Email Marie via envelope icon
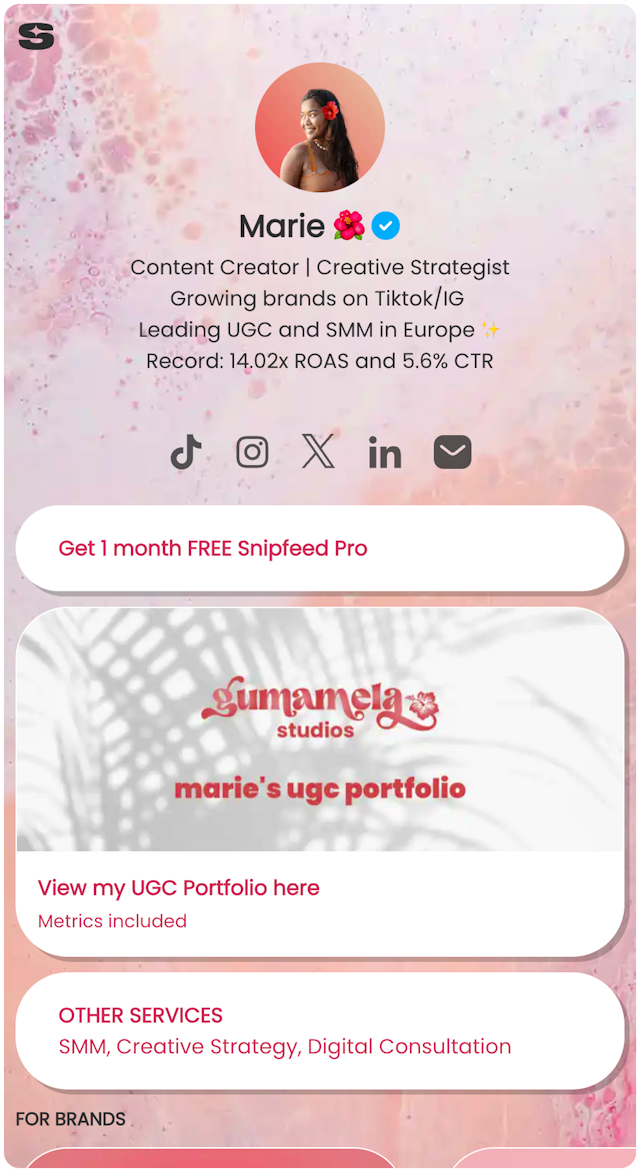Screen dimensions: 640x1172 (452, 453)
